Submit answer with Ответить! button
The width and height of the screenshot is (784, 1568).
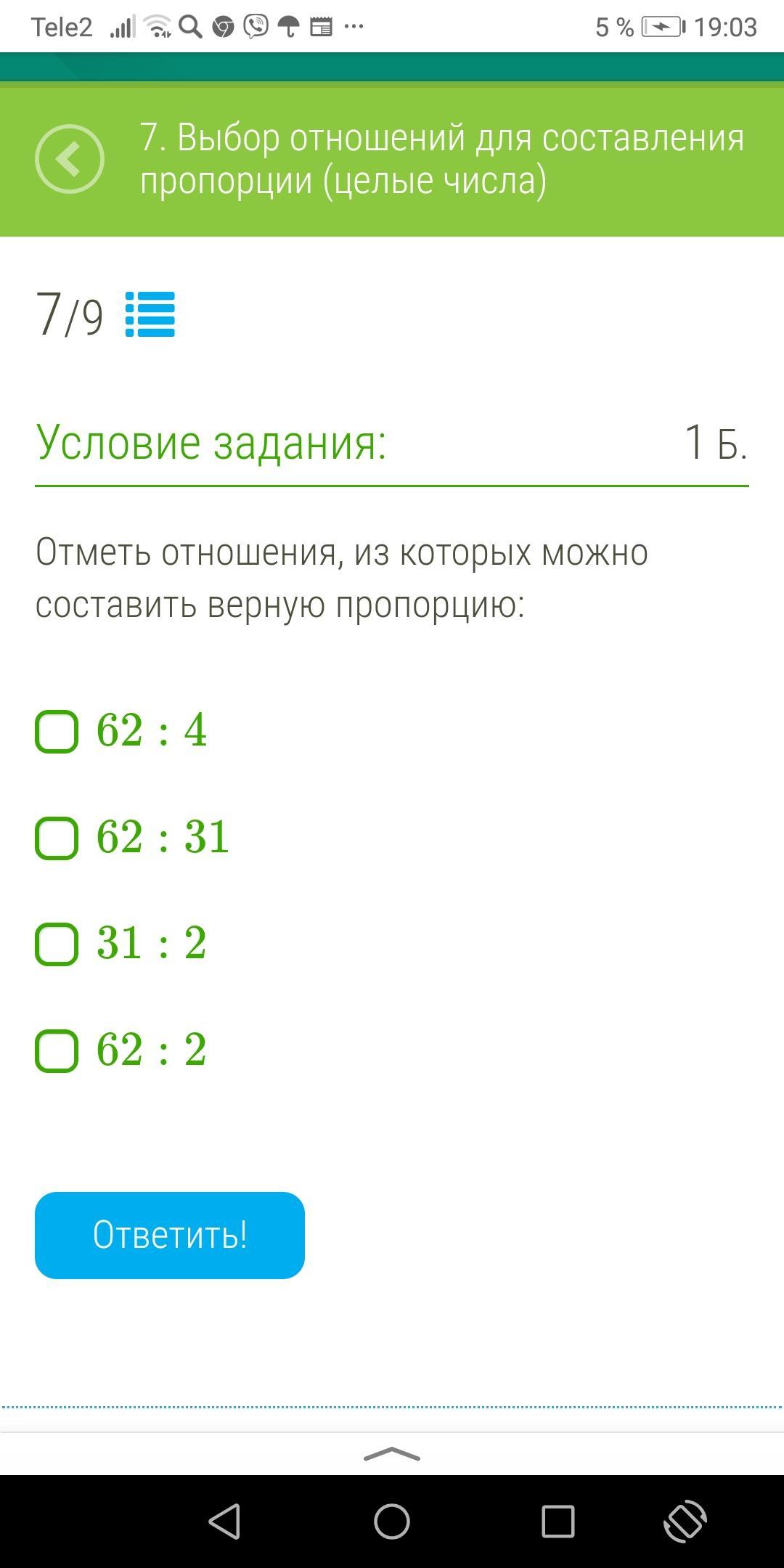(170, 1236)
